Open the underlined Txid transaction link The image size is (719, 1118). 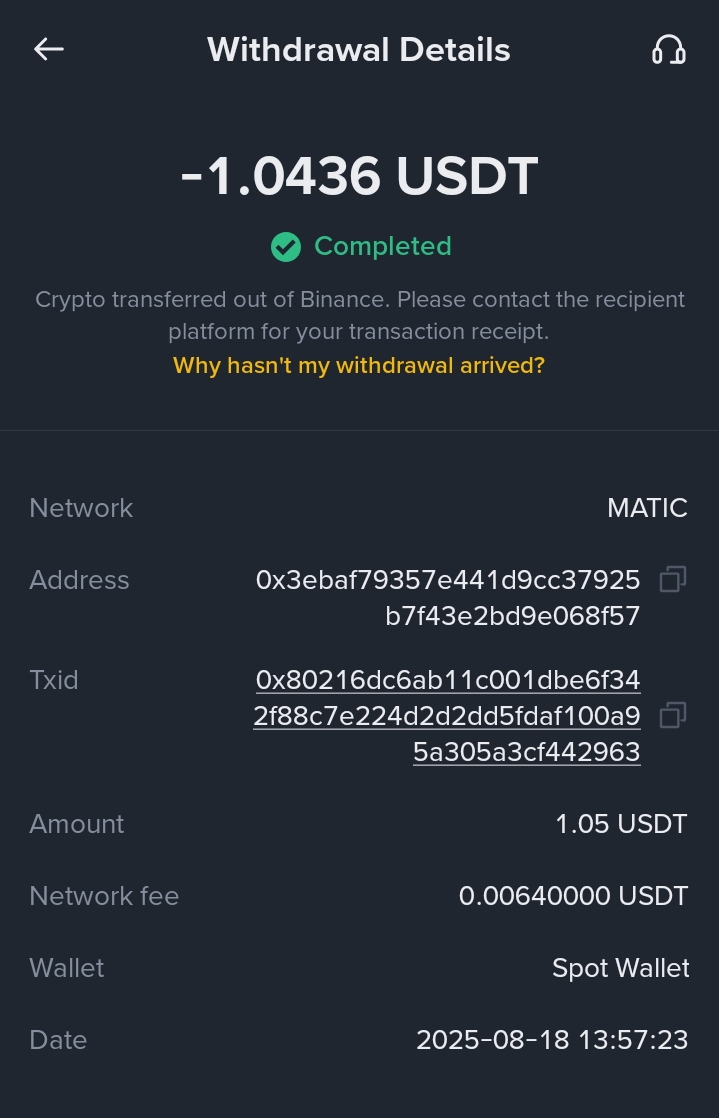point(447,716)
